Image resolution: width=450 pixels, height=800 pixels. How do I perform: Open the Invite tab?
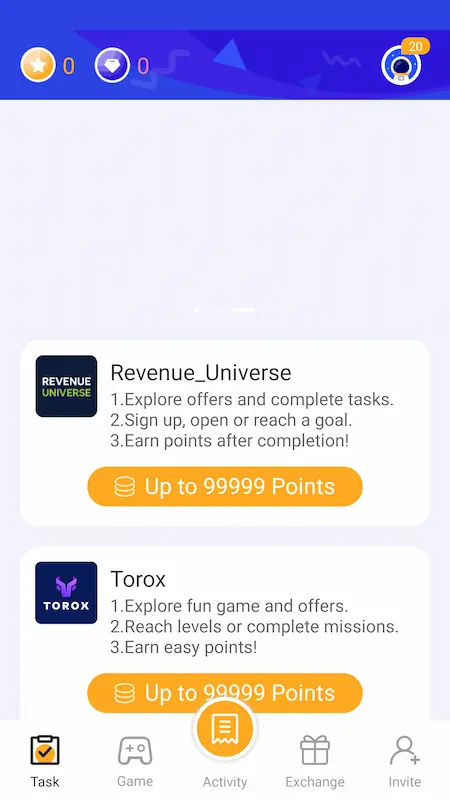point(405,761)
